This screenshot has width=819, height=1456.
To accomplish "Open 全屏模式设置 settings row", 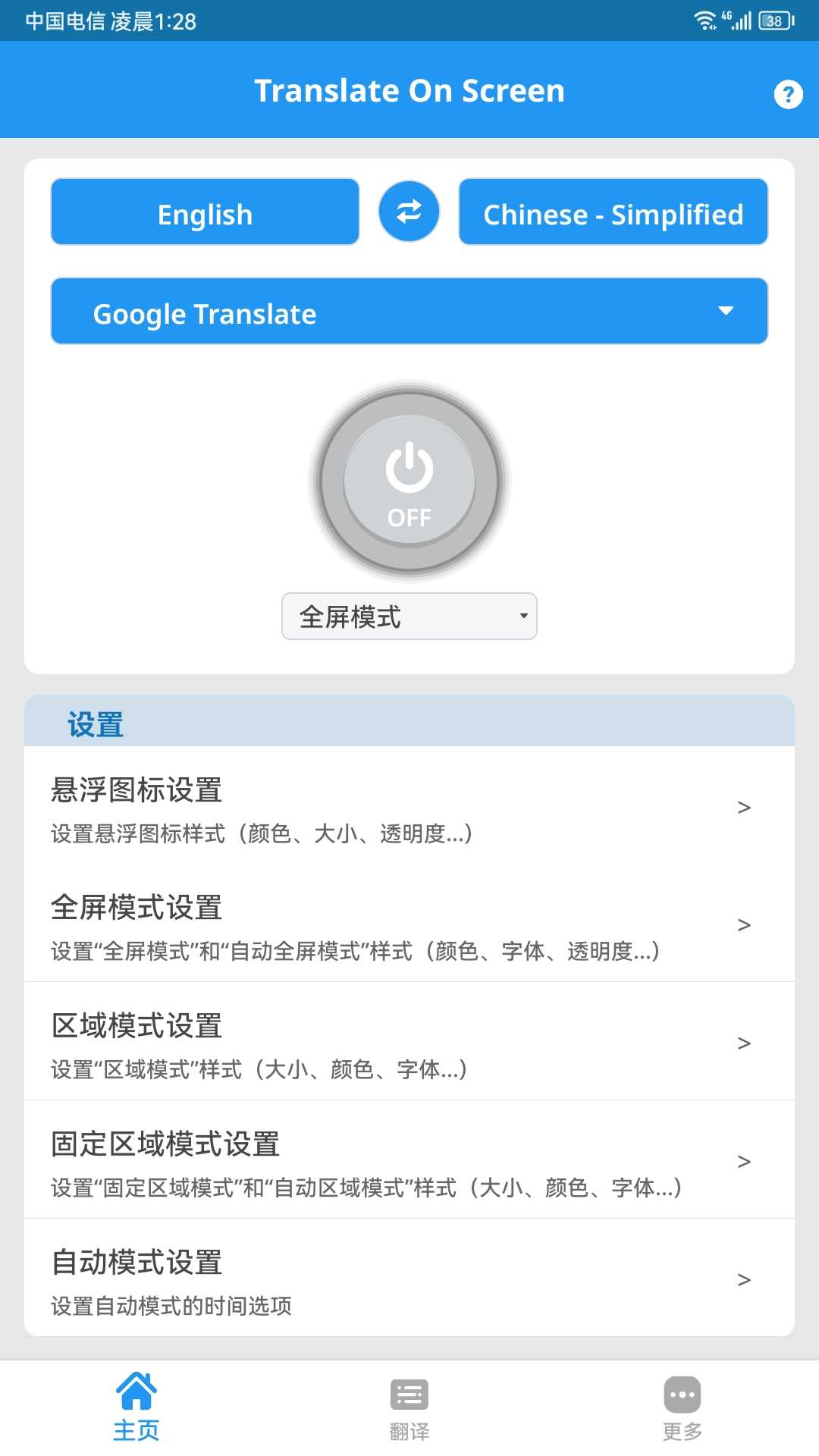I will [x=409, y=927].
